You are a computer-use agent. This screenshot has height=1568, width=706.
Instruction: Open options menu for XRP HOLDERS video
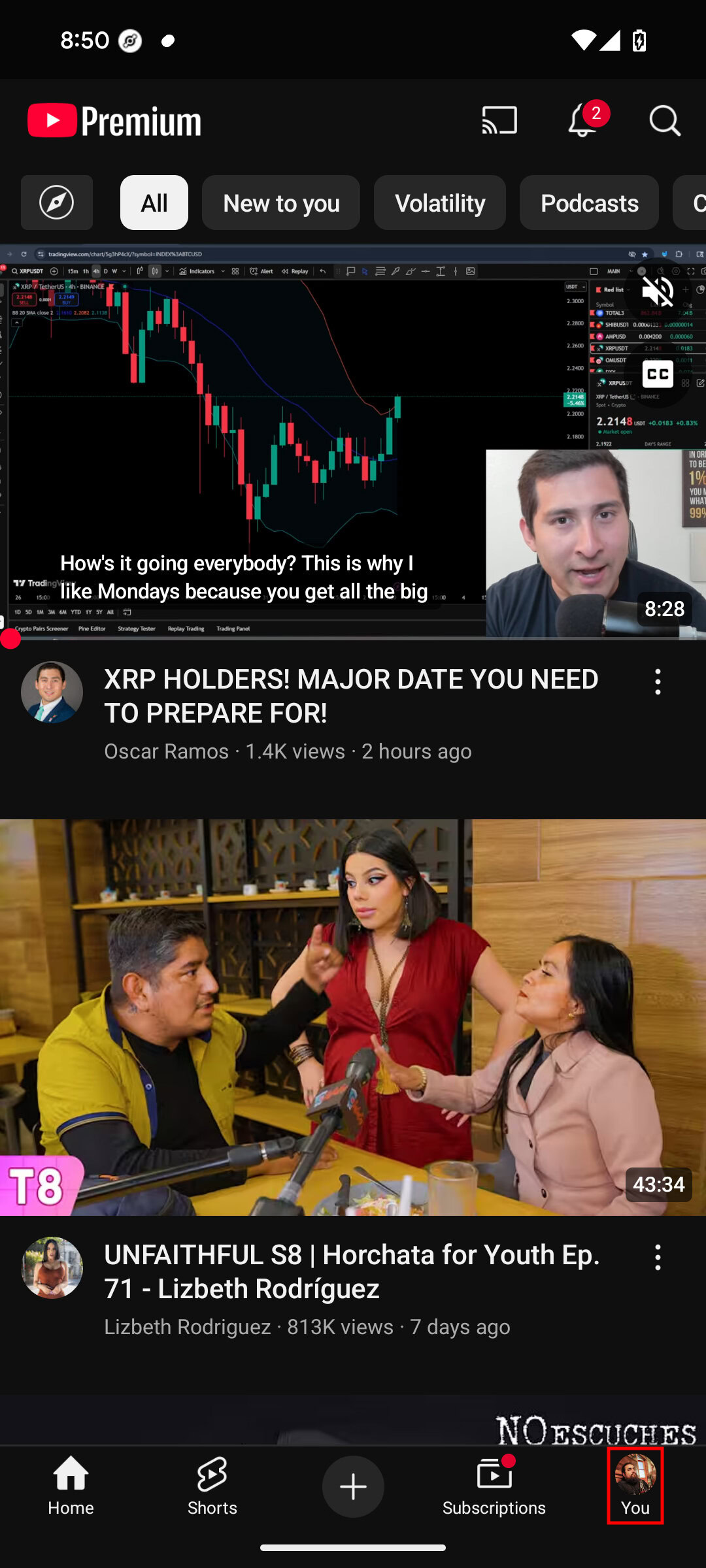click(658, 681)
